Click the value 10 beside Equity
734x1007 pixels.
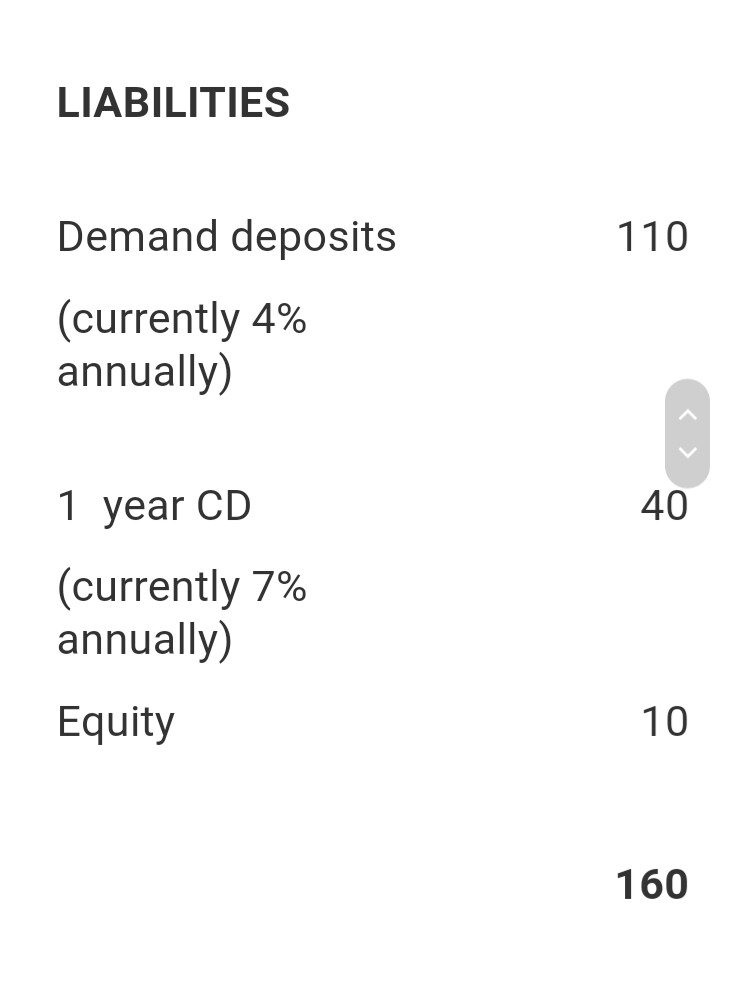[x=663, y=720]
